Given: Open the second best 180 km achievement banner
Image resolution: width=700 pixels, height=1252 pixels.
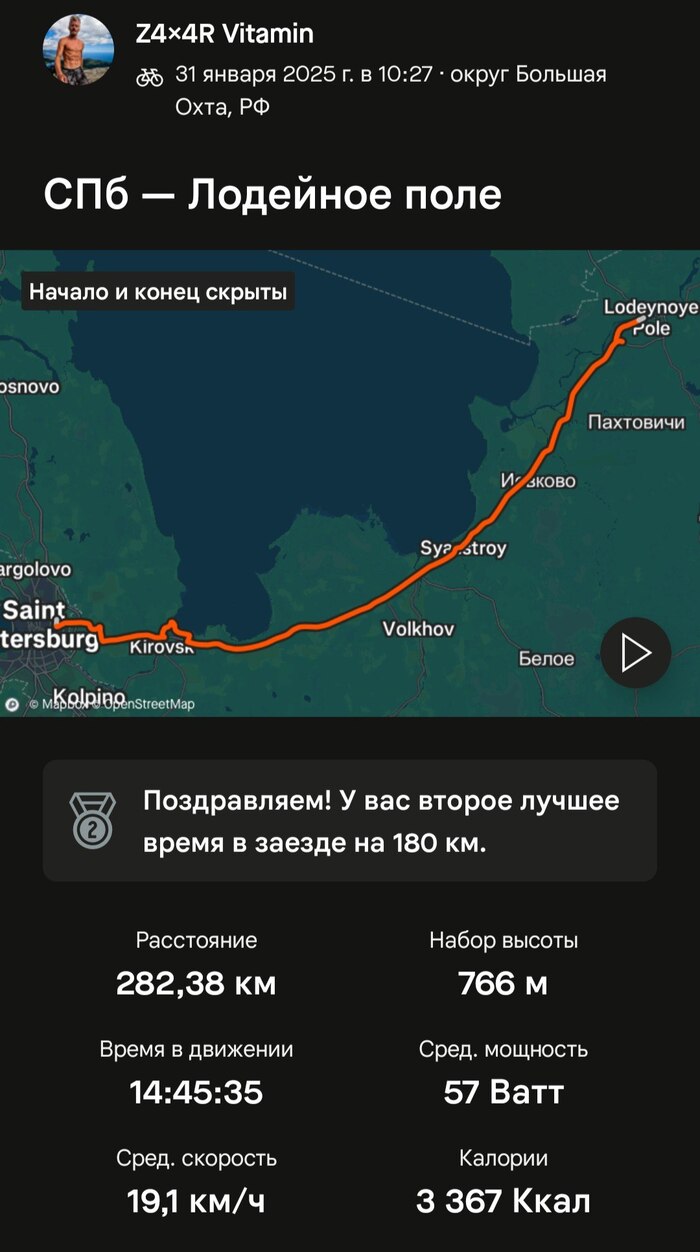Looking at the screenshot, I should (x=349, y=821).
